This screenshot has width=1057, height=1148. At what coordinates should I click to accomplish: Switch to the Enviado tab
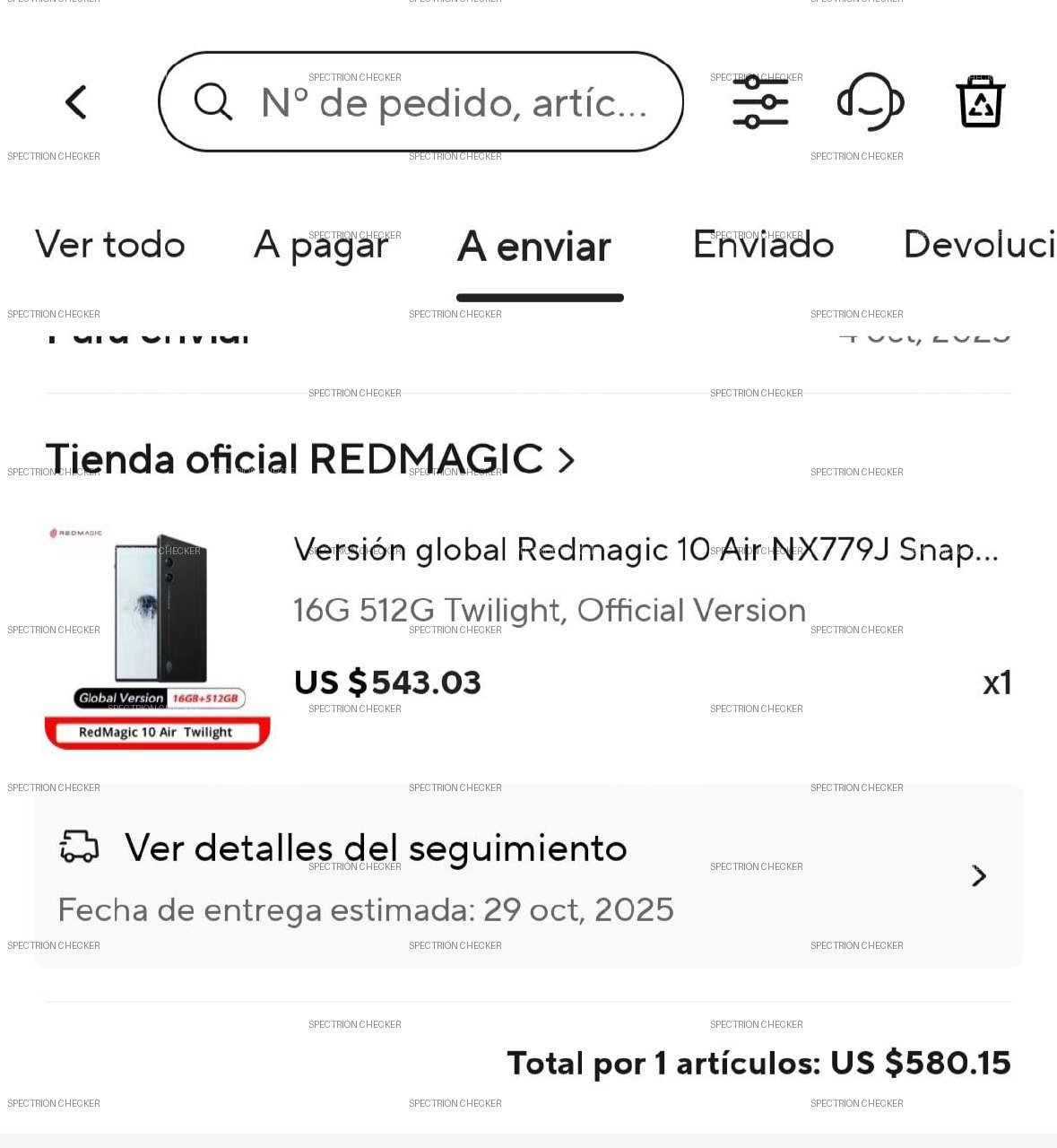(x=763, y=245)
